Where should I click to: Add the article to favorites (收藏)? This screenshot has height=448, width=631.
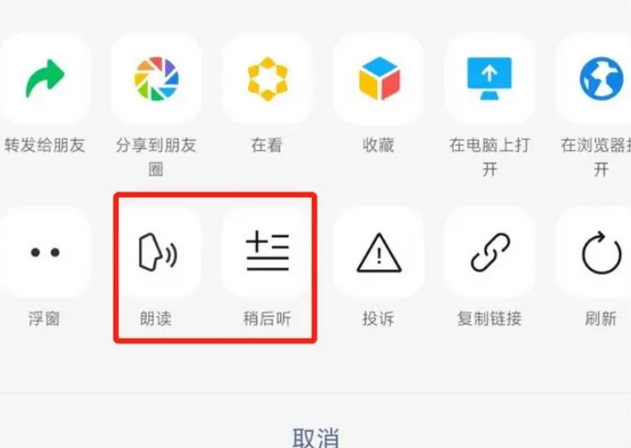tap(378, 77)
